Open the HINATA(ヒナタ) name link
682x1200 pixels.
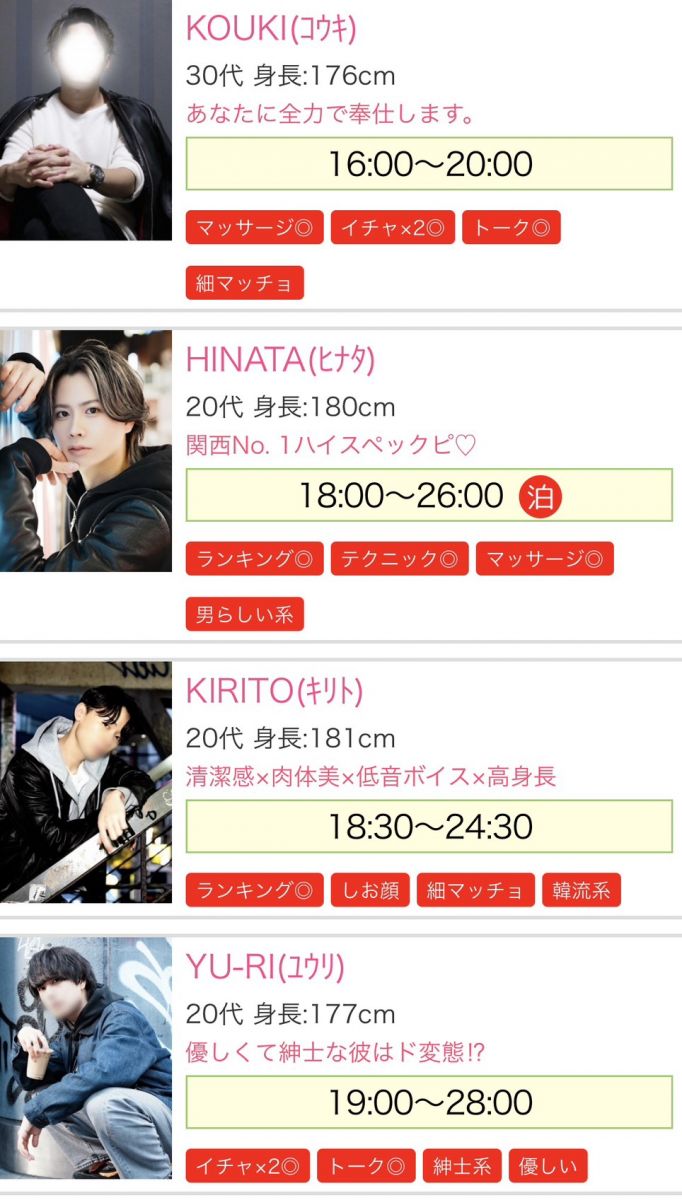pos(281,359)
